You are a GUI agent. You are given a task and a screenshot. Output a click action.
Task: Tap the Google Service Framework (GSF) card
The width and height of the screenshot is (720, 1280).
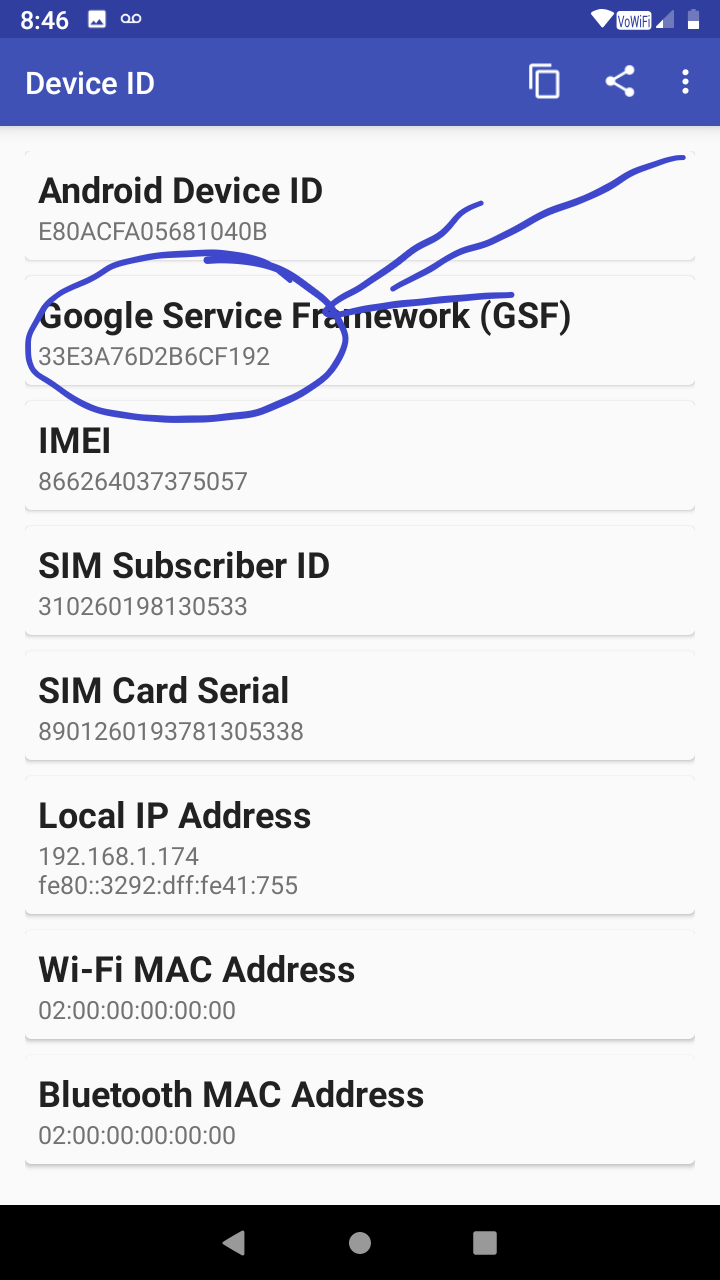(x=360, y=330)
